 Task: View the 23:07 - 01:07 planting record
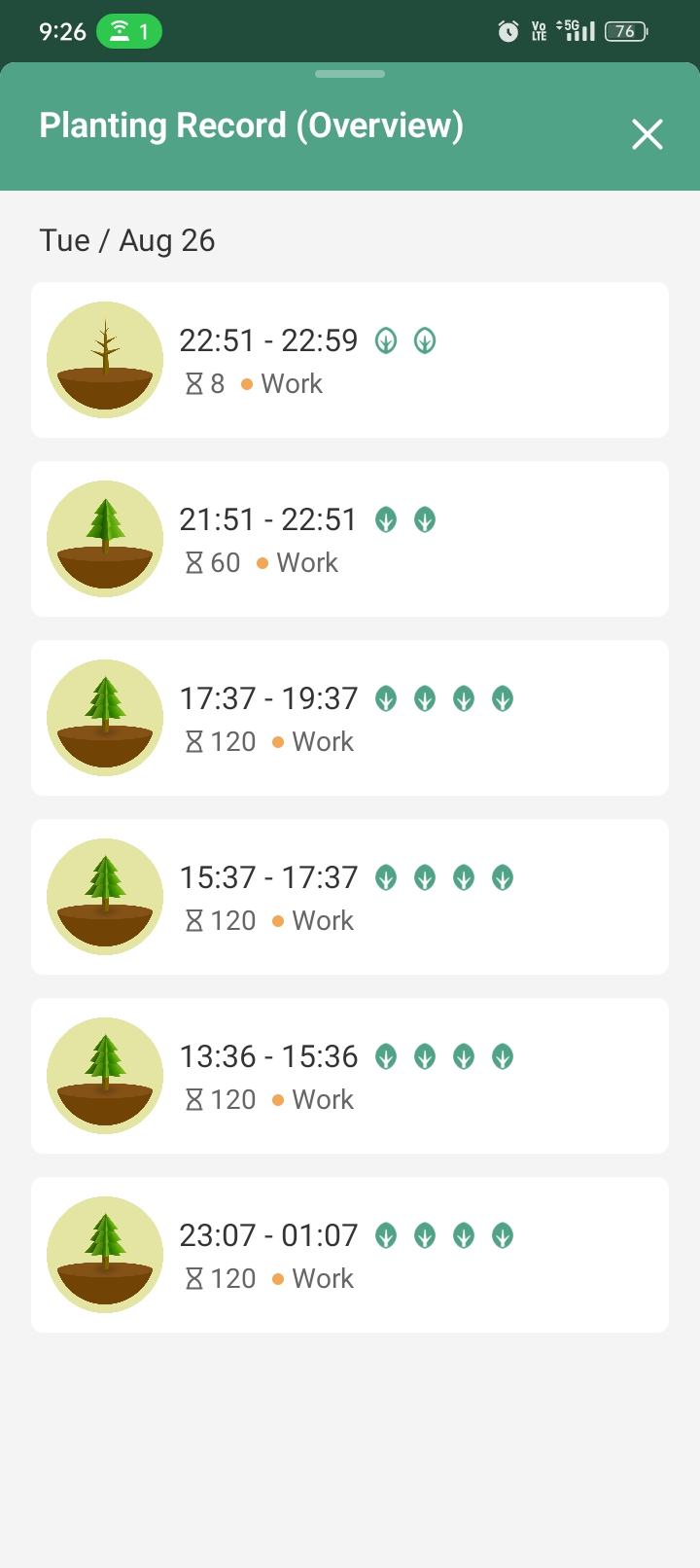[350, 1255]
